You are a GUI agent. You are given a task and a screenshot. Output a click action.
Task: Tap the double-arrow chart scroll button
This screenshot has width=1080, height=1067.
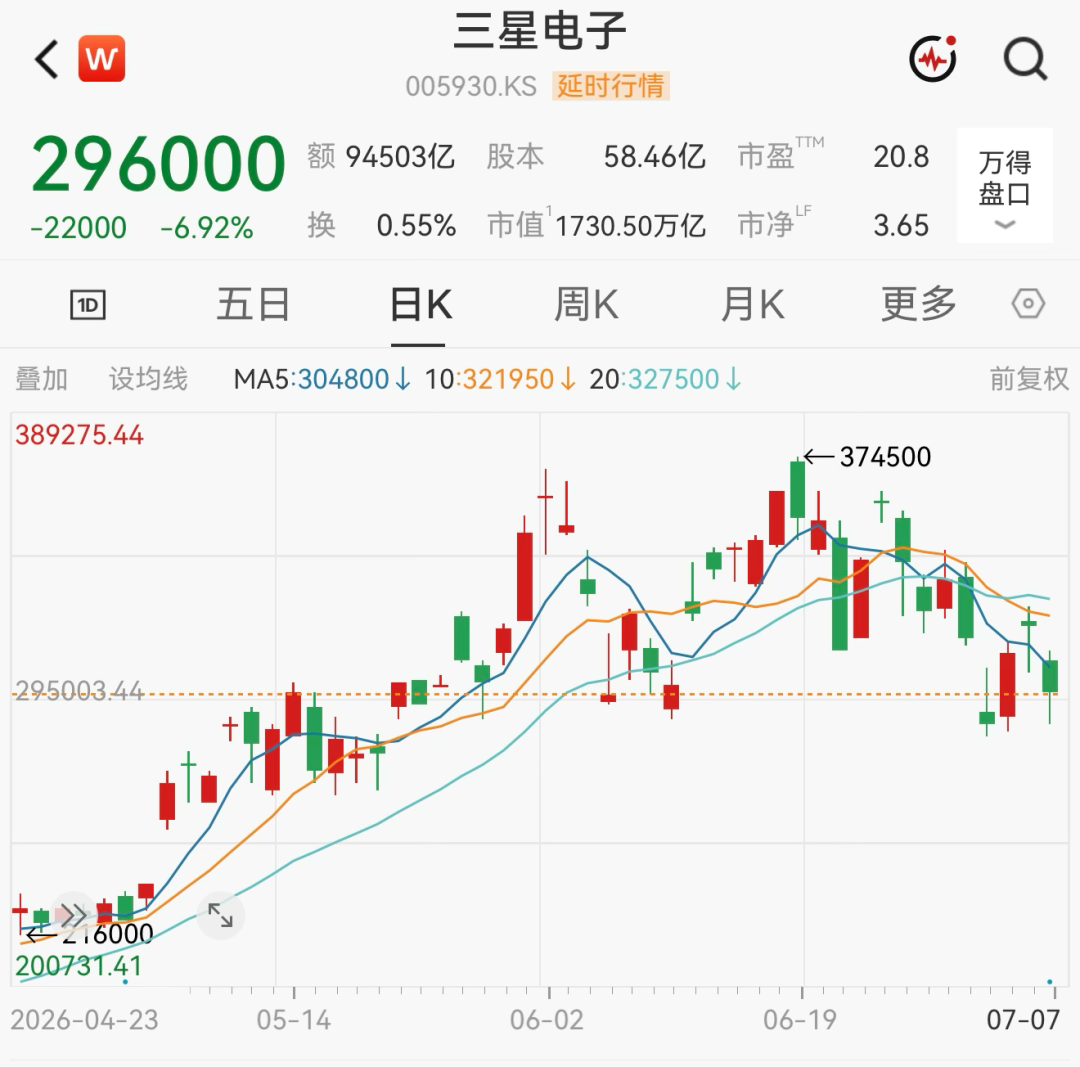(x=74, y=915)
